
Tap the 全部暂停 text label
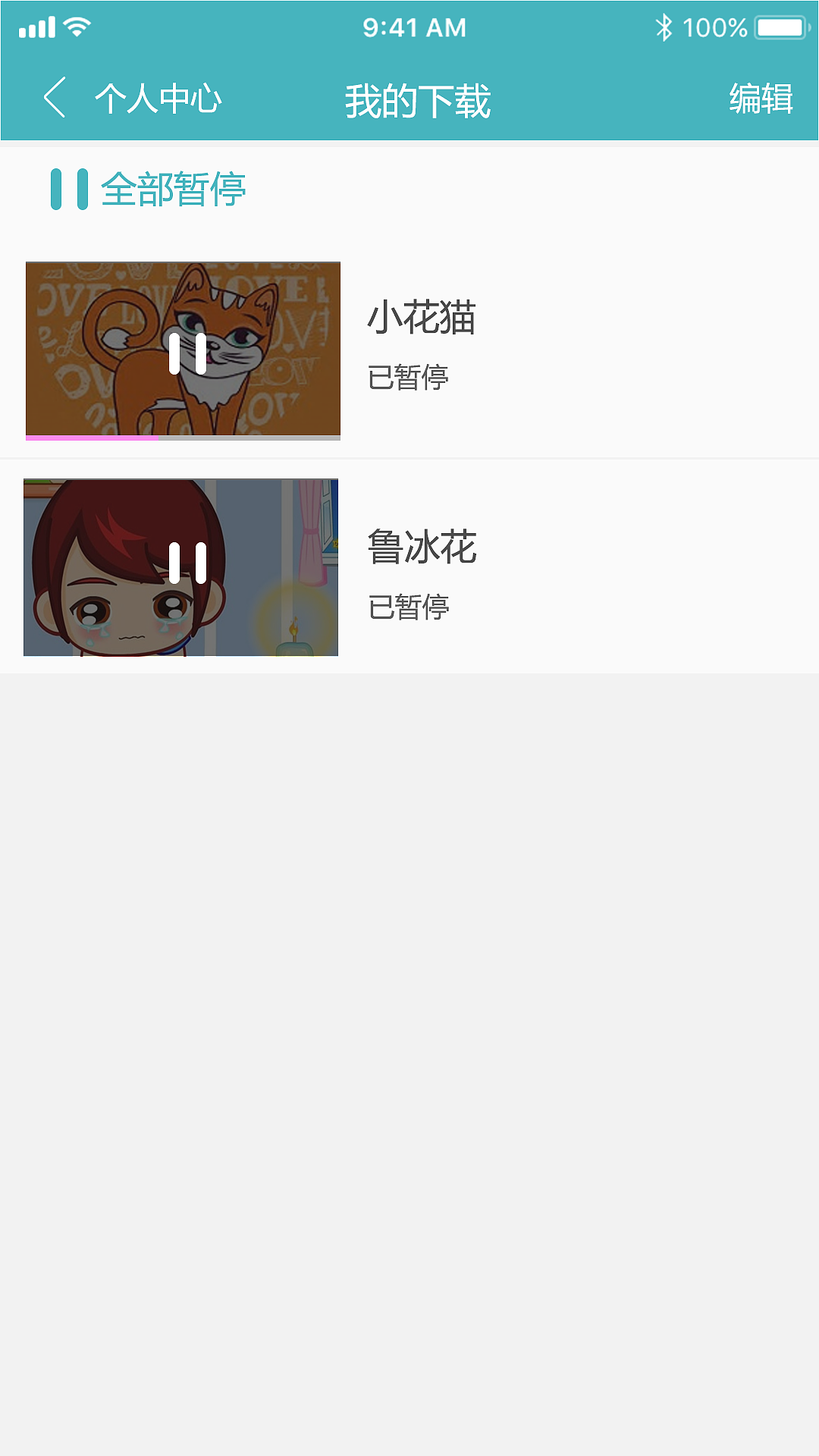point(176,190)
